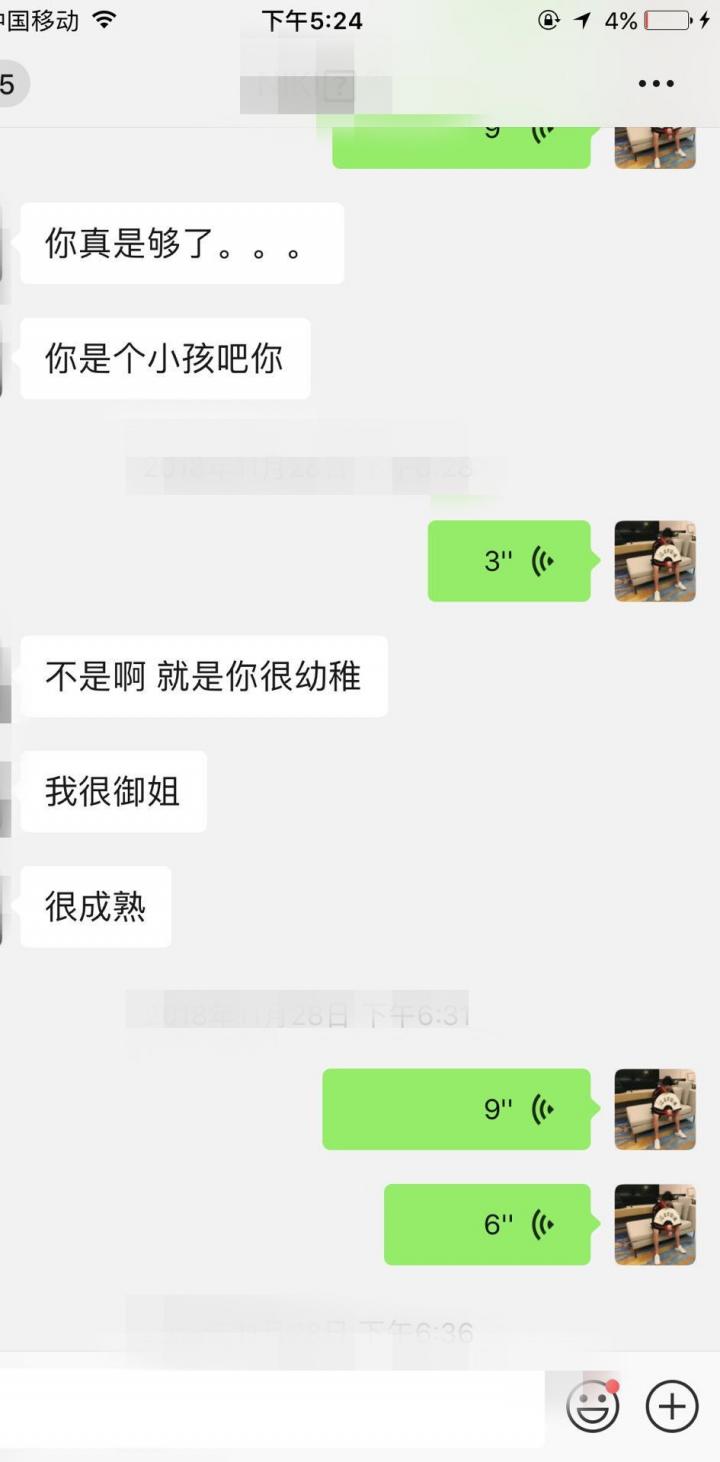Tap the message 你真是够了。。。

pyautogui.click(x=181, y=242)
